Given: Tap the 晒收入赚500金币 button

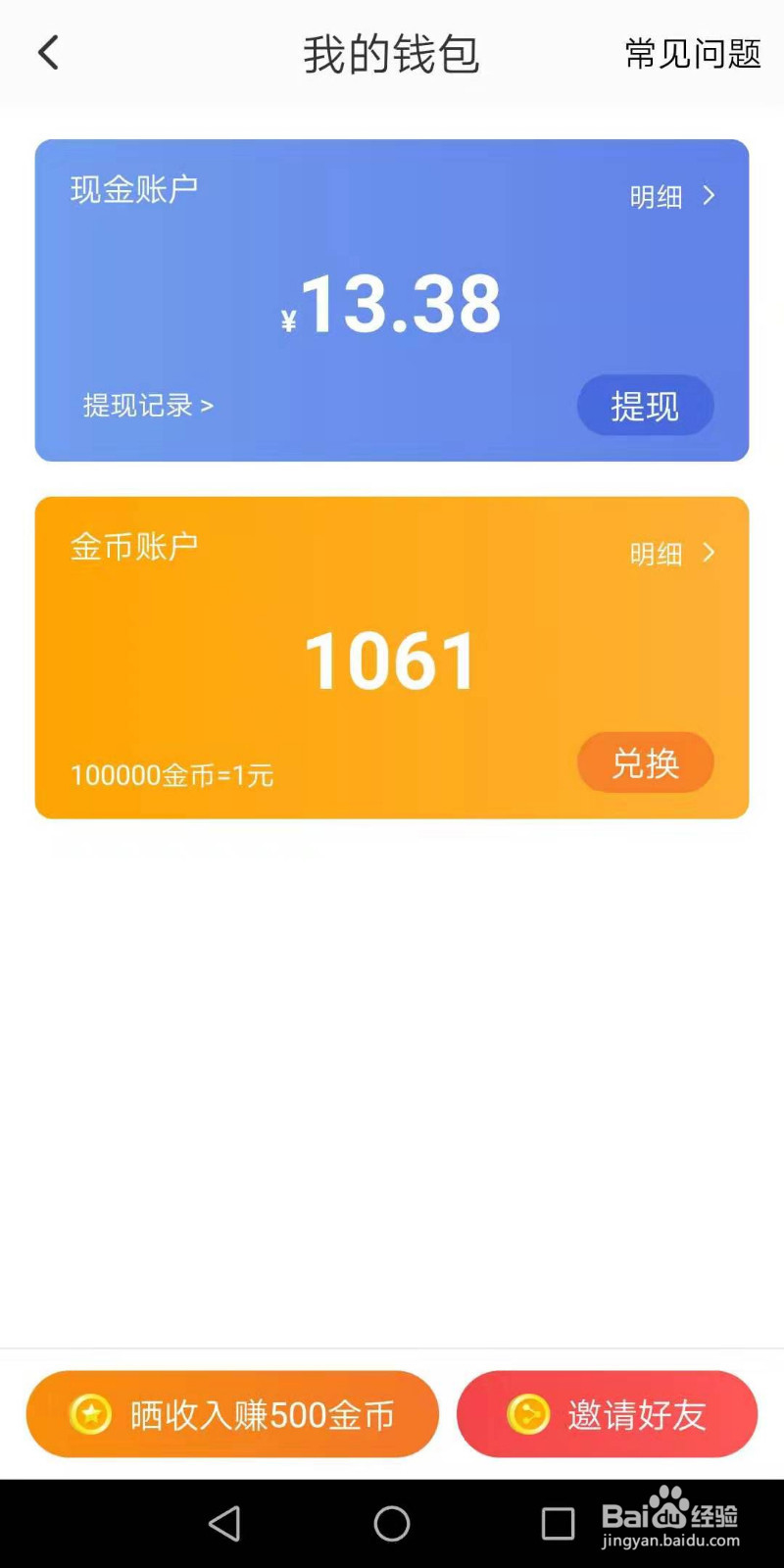Looking at the screenshot, I should 231,1414.
